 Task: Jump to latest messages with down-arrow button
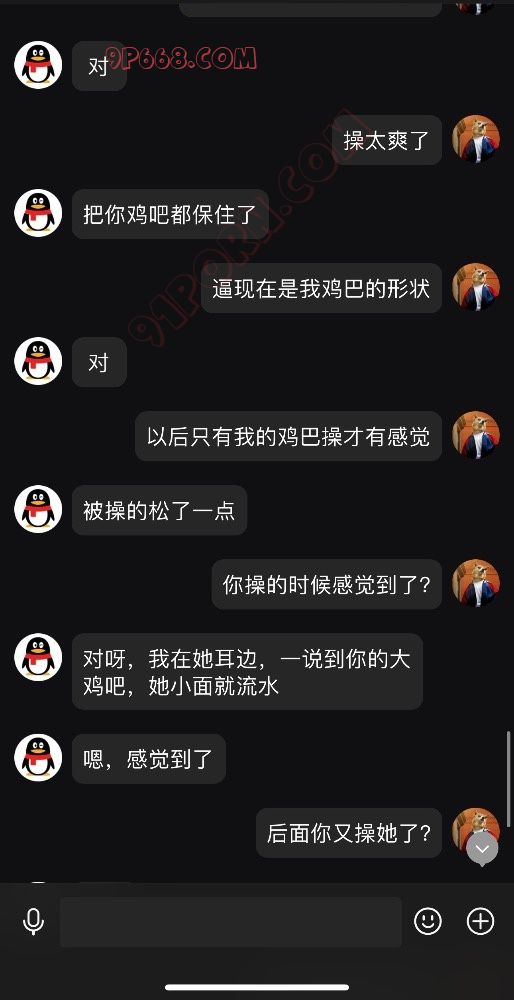pos(483,849)
